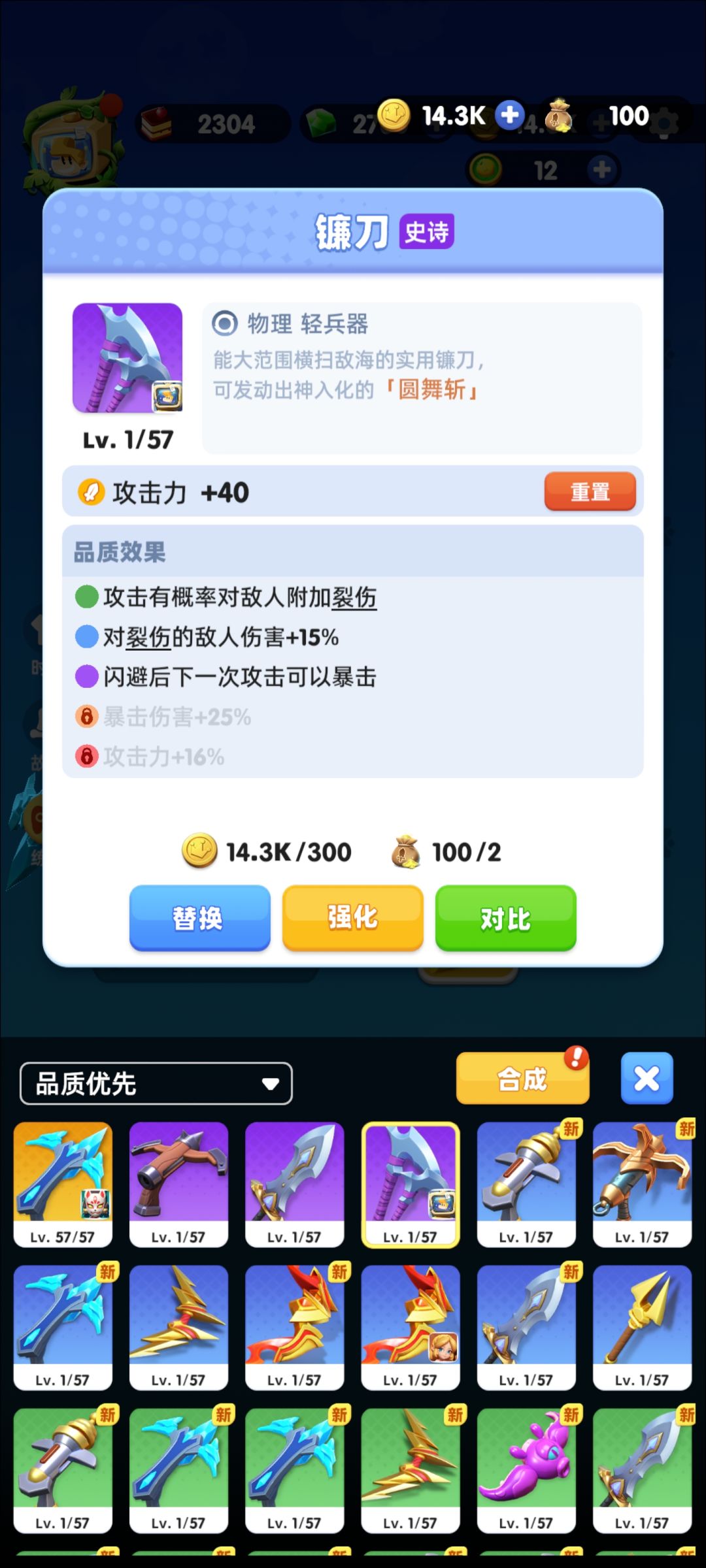Select the green quality effect bullet for 裂伤
The height and width of the screenshot is (1568, 706).
[86, 597]
